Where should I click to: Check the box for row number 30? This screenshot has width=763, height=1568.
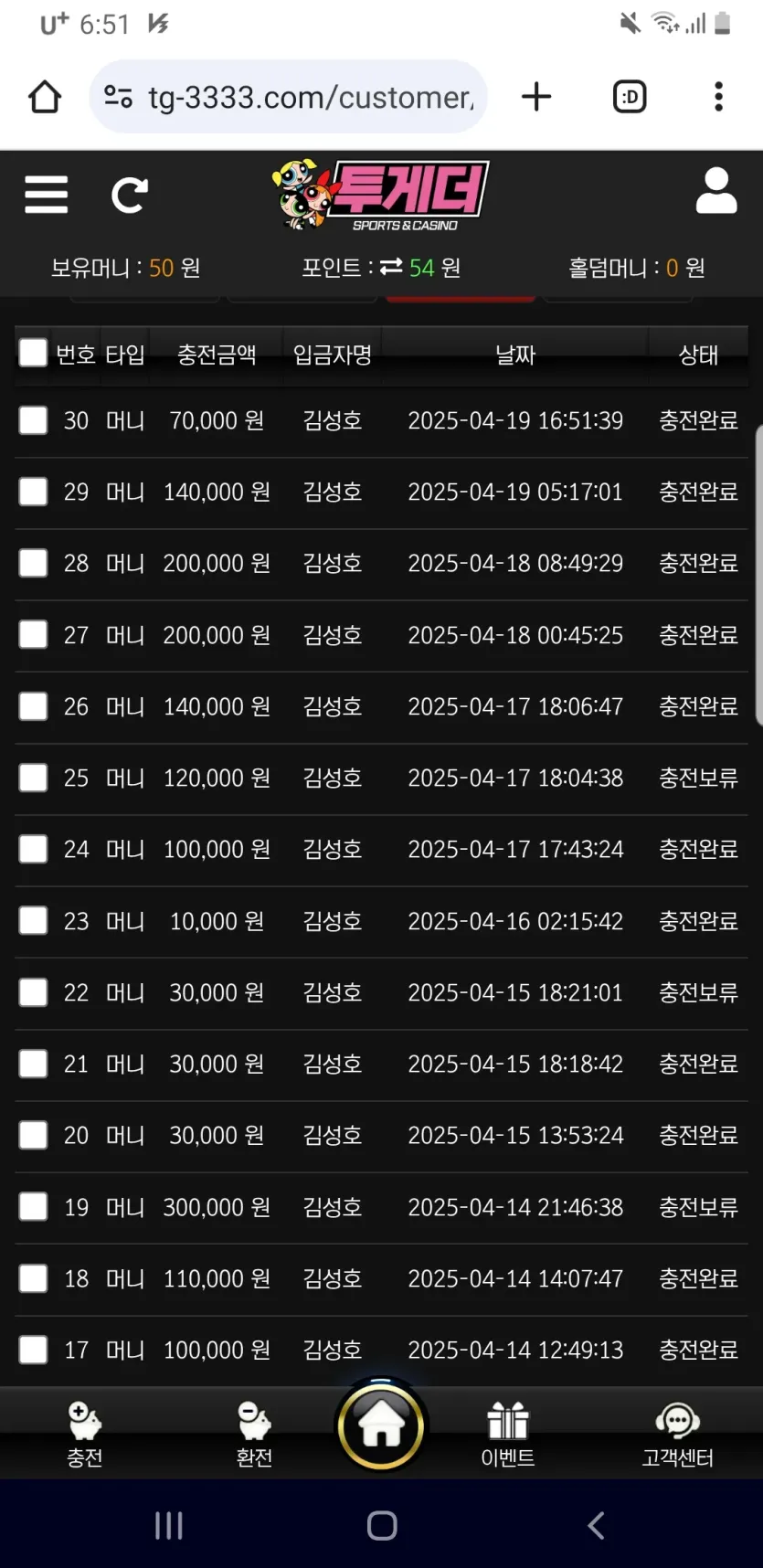tap(33, 420)
